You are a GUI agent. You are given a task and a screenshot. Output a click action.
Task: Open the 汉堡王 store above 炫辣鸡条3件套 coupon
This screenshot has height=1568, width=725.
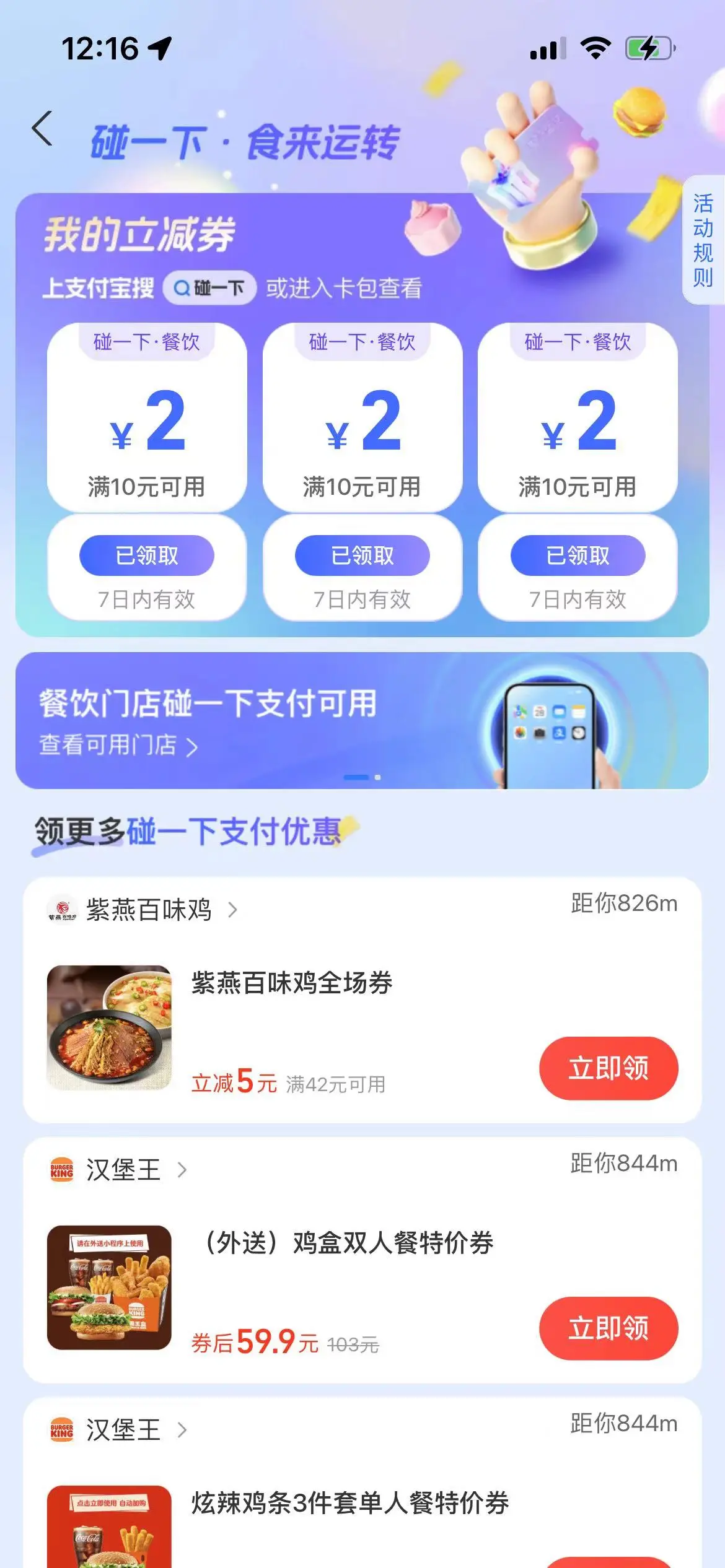tap(123, 1430)
